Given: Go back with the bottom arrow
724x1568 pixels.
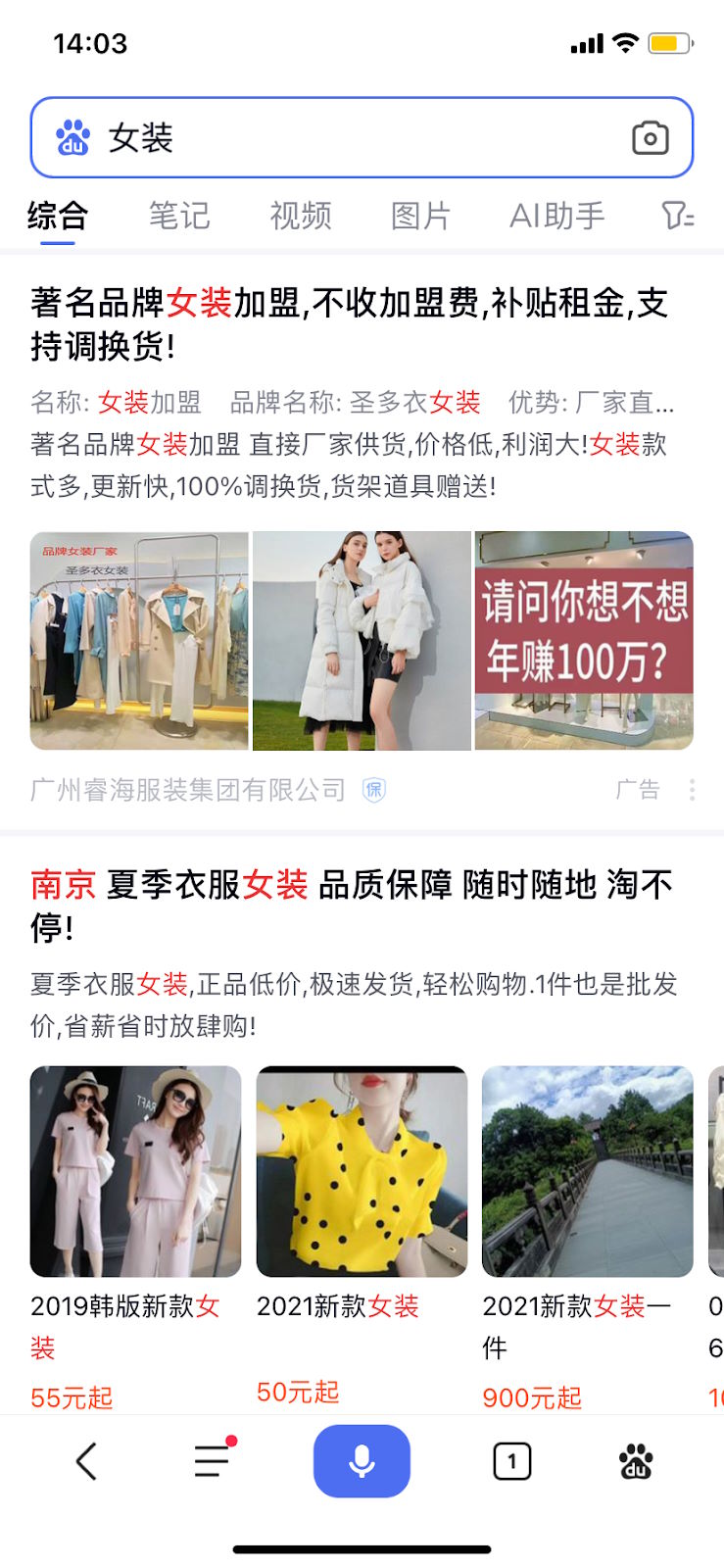Looking at the screenshot, I should tap(87, 1461).
